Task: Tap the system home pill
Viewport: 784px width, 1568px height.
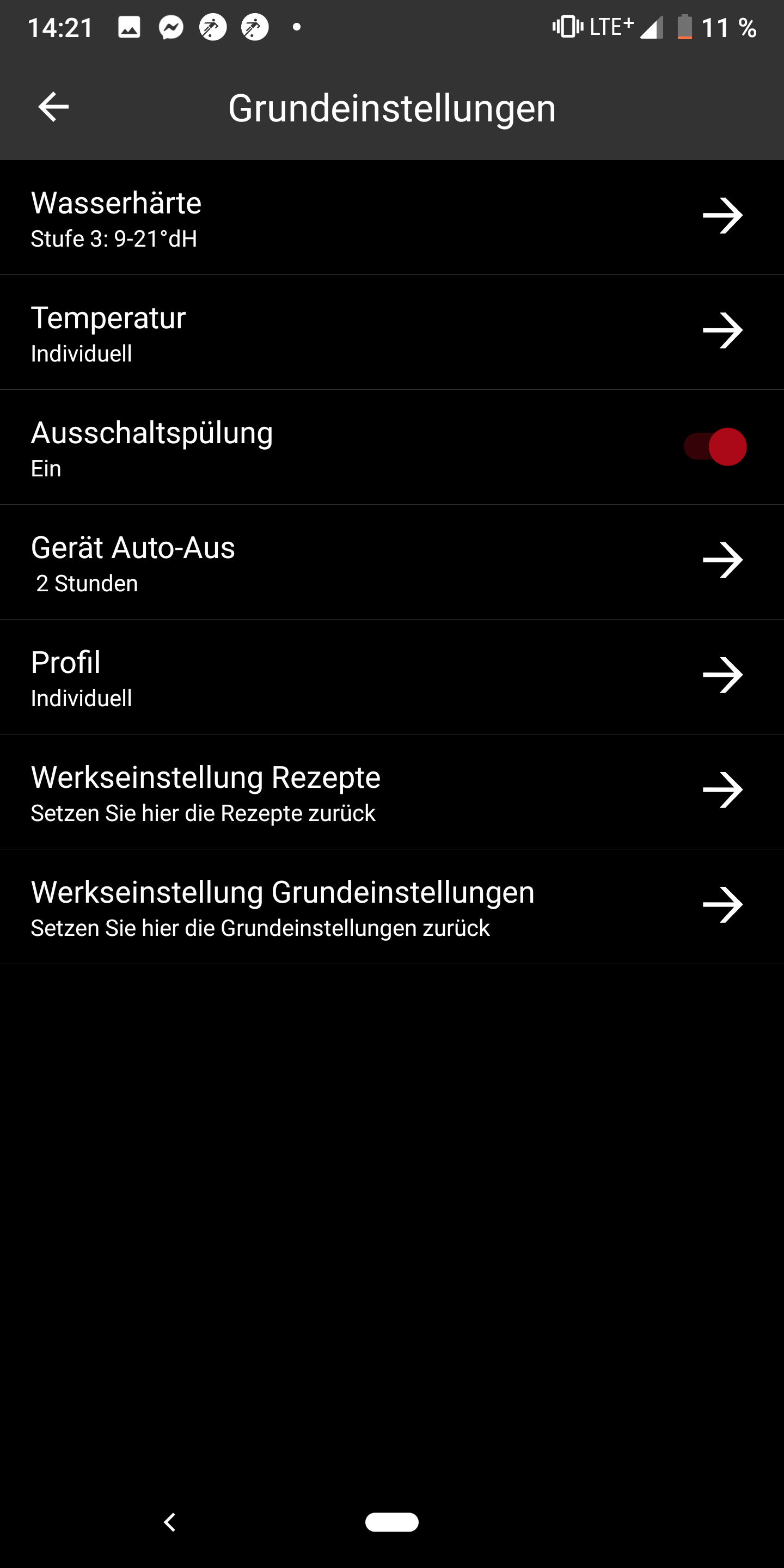Action: (392, 1522)
